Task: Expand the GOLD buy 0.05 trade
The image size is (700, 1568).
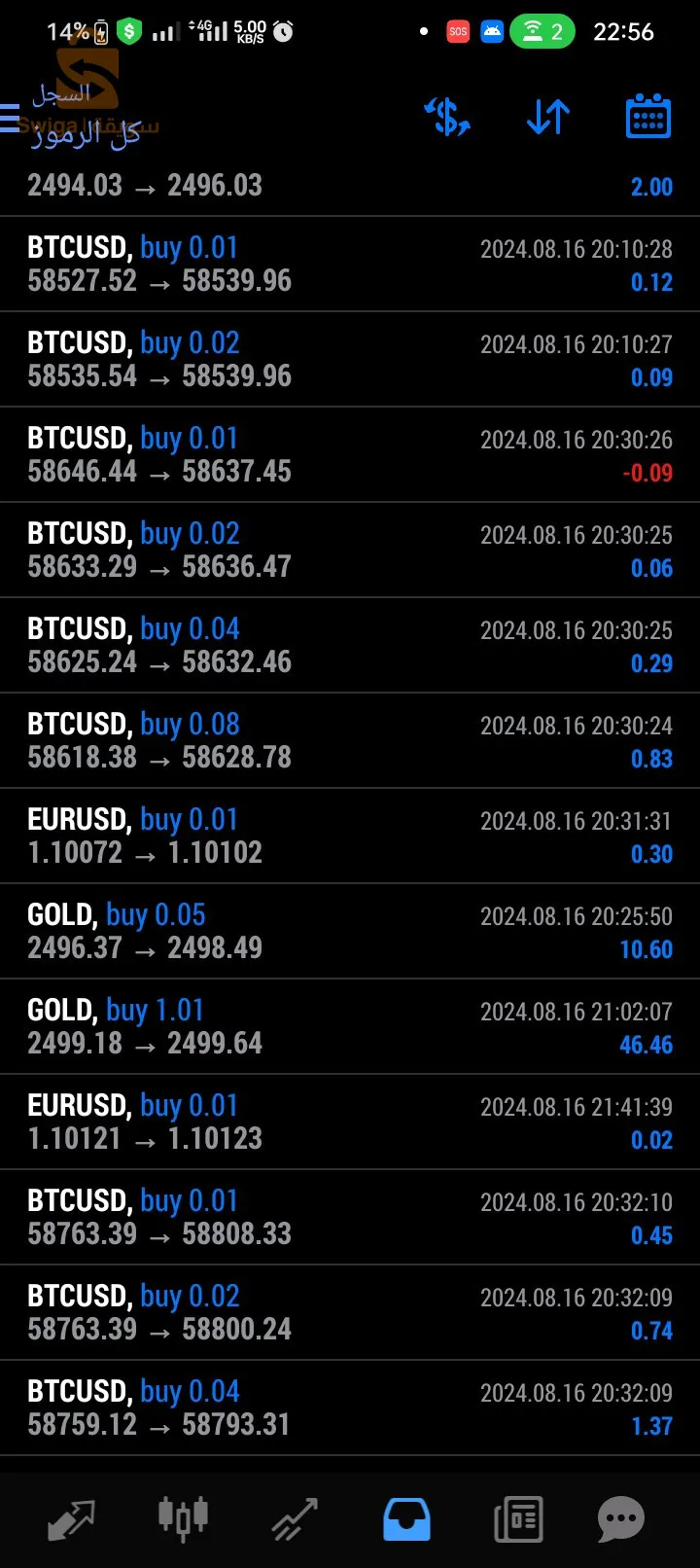Action: [350, 932]
